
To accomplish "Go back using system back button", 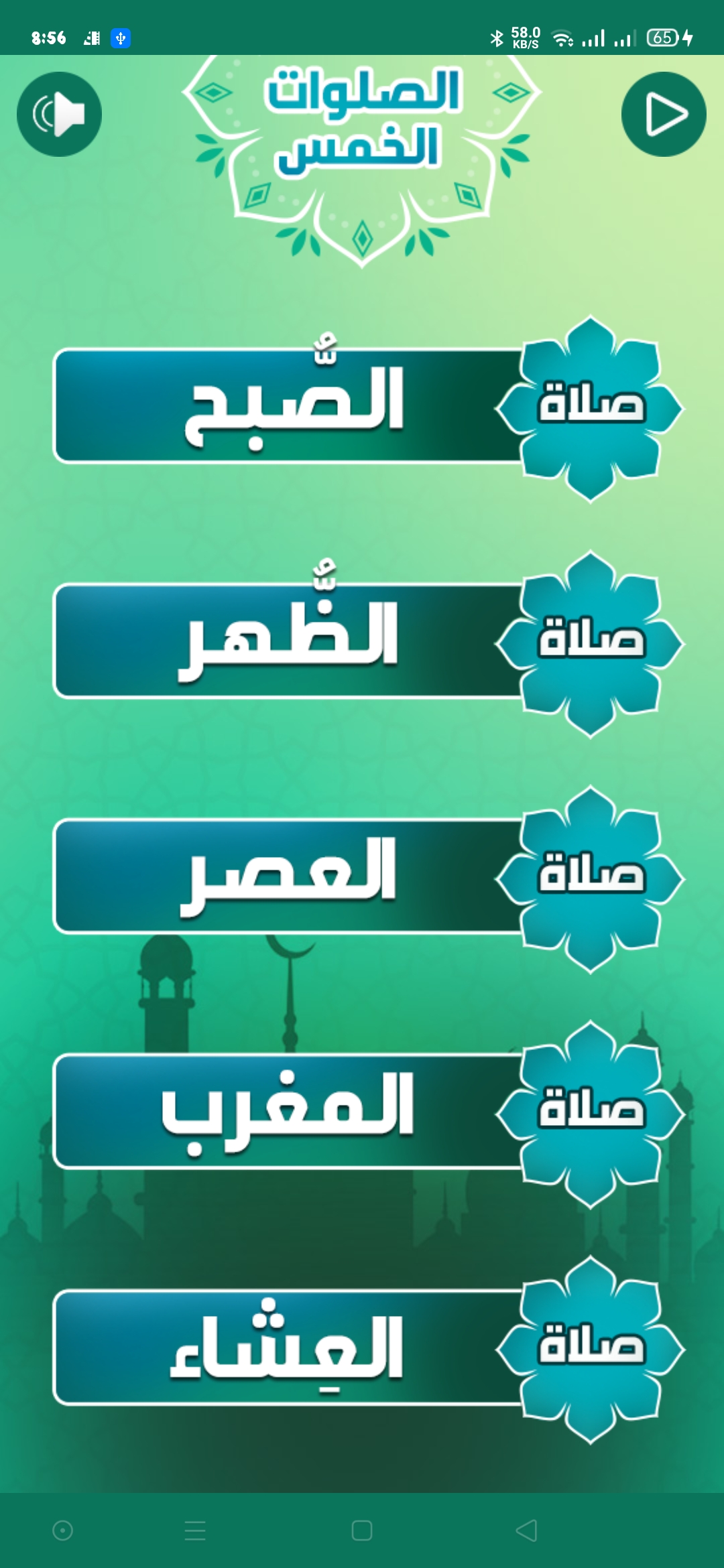I will (x=527, y=1530).
